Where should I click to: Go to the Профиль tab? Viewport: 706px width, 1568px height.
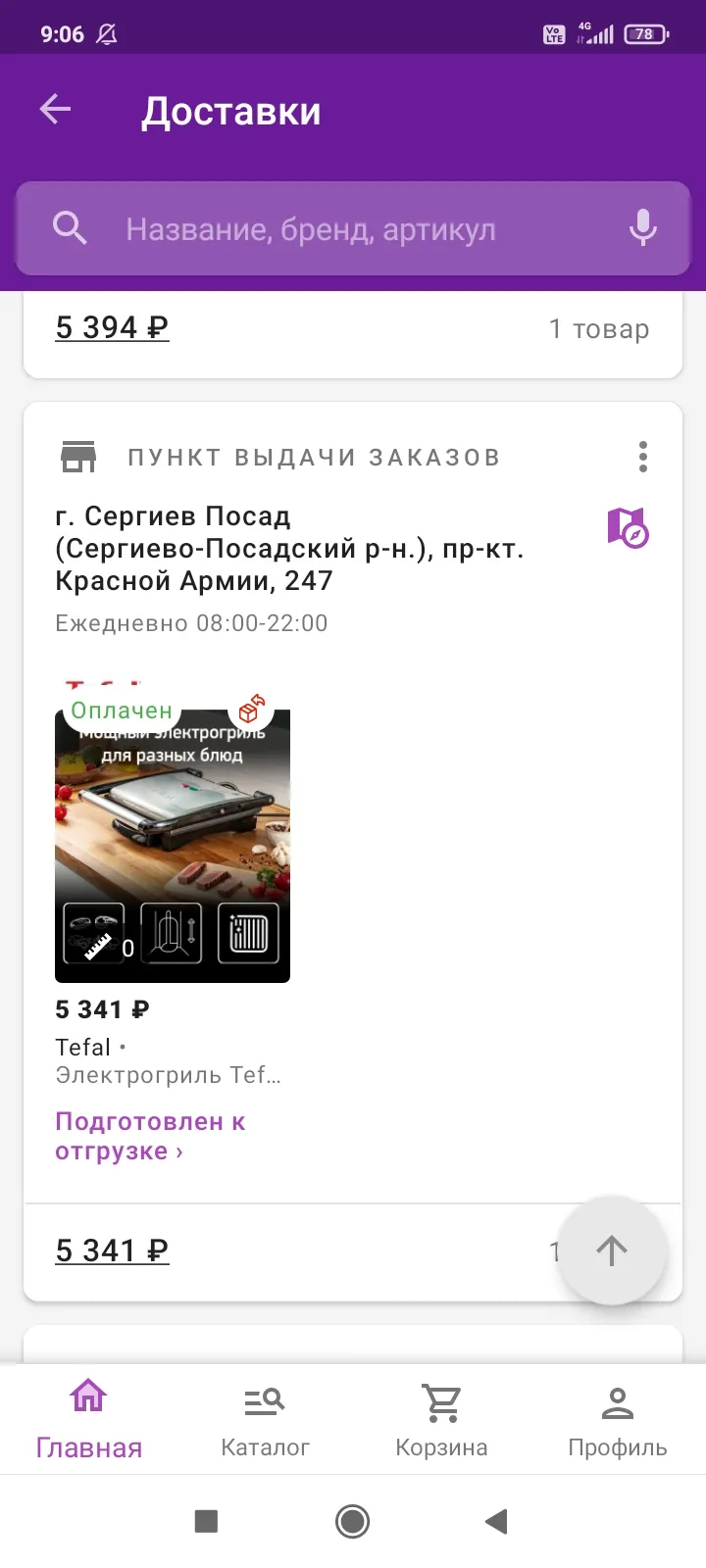[618, 1418]
